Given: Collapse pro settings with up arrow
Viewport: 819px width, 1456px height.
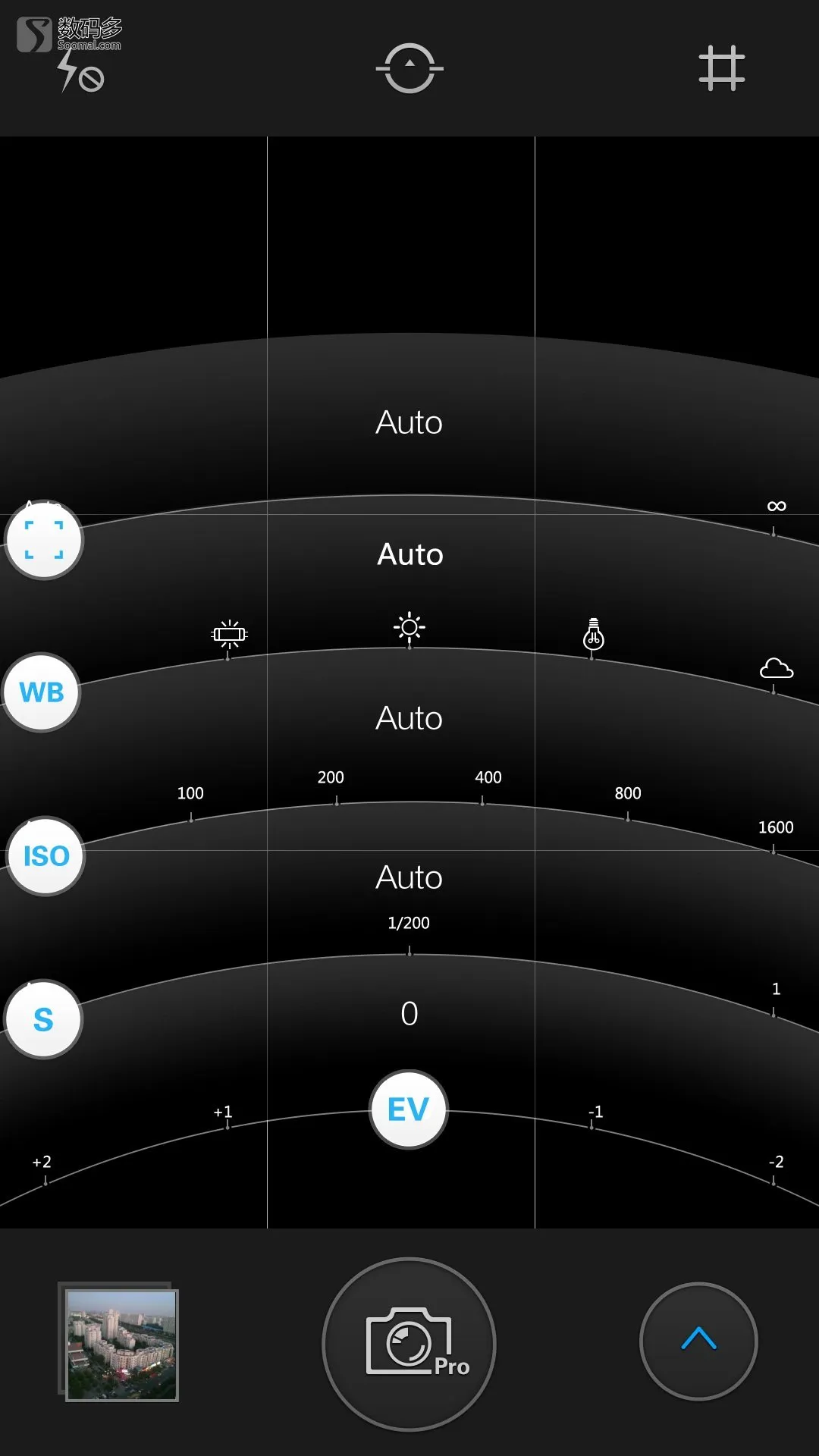Looking at the screenshot, I should pos(698,1341).
